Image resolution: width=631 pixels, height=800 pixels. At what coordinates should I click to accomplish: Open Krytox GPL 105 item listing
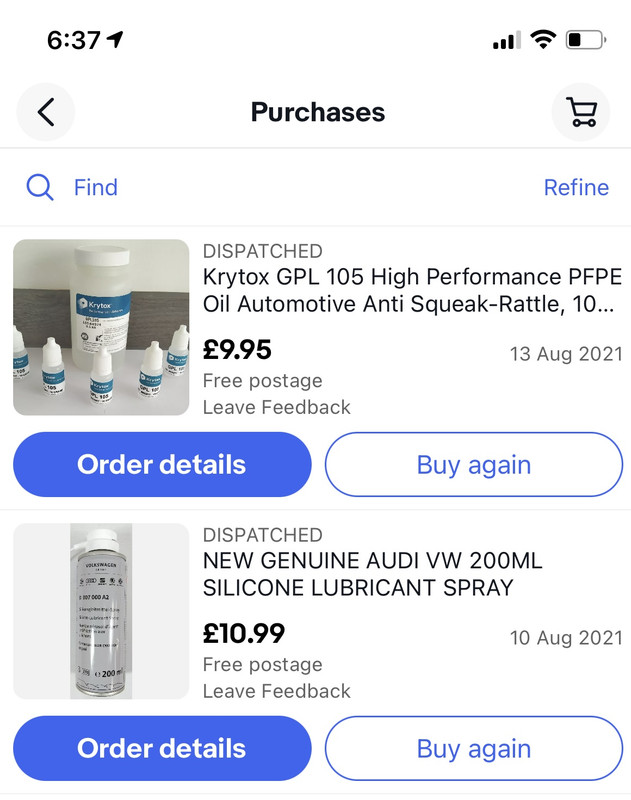pyautogui.click(x=410, y=289)
